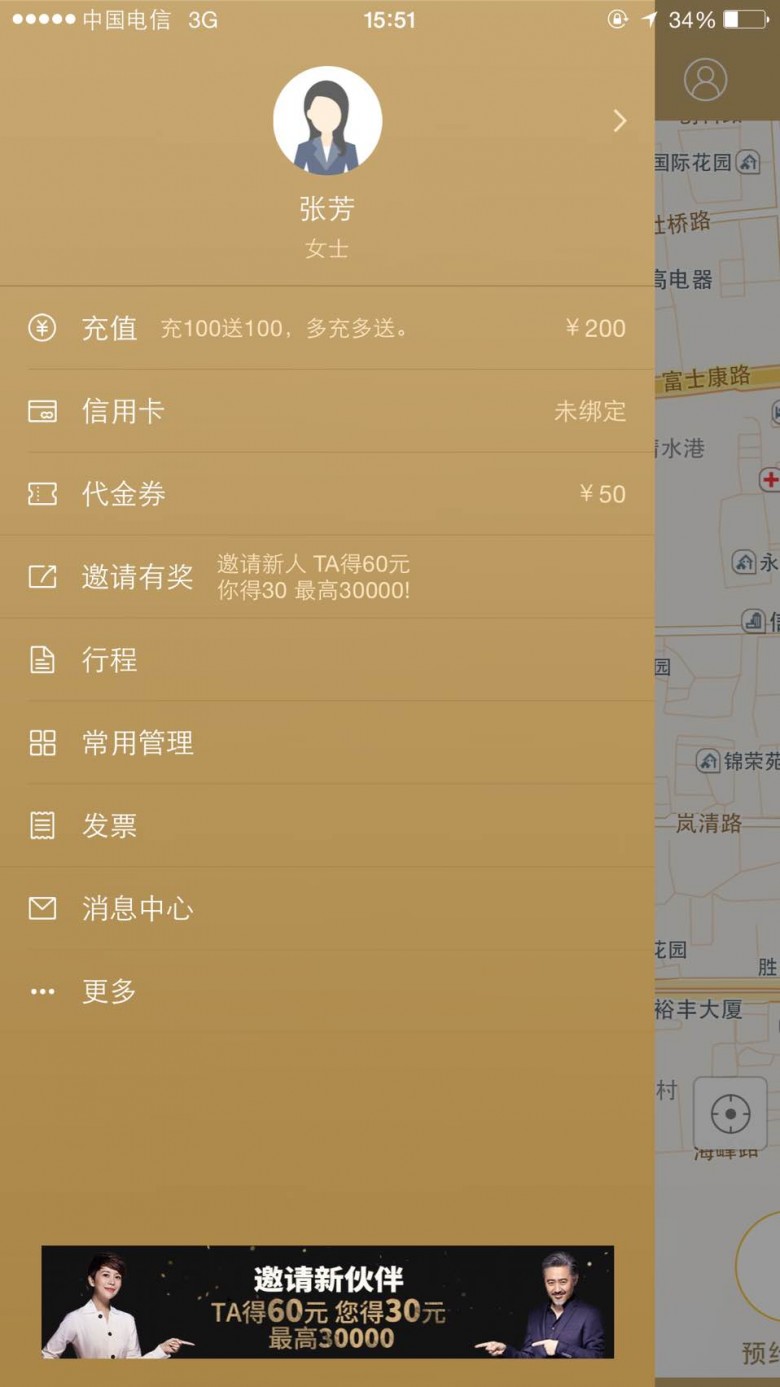Image resolution: width=780 pixels, height=1387 pixels.
Task: Tap the locate-me target button on the map
Action: pos(730,1113)
